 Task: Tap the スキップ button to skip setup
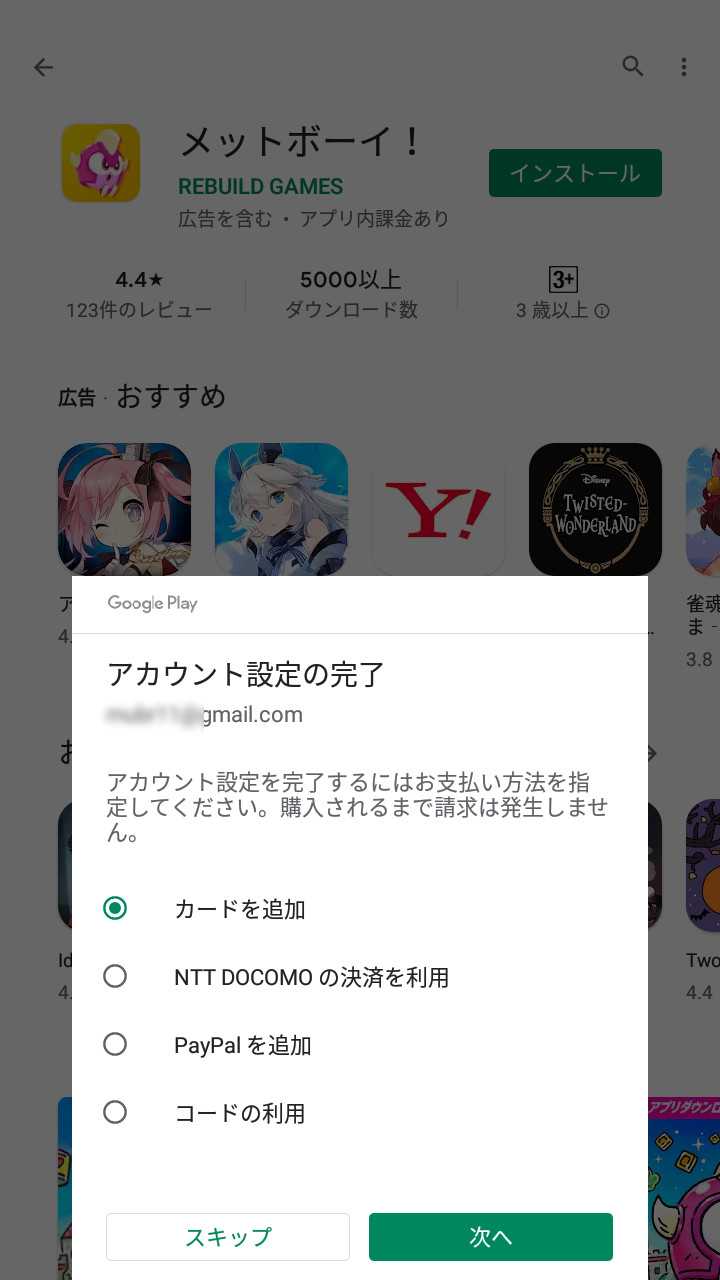pos(228,1237)
